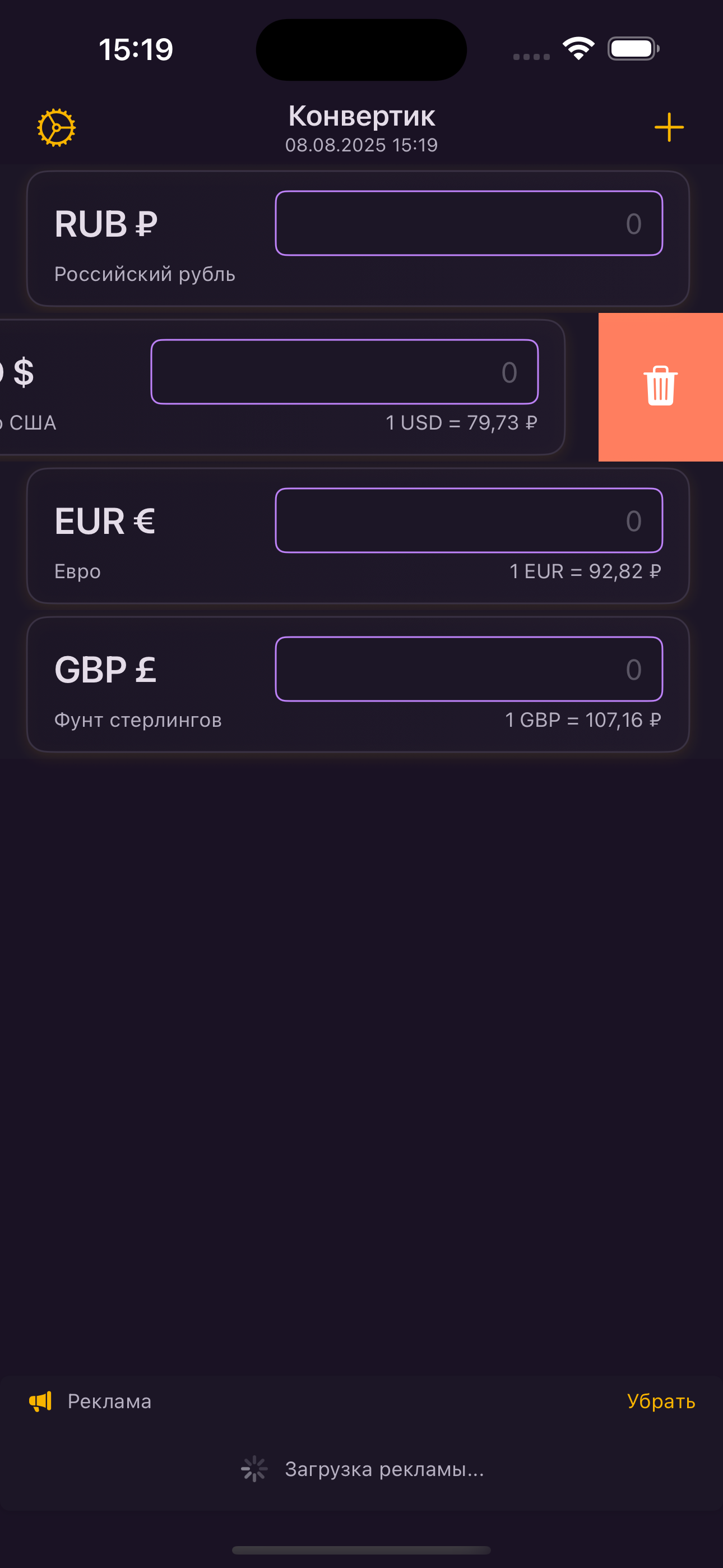723x1568 pixels.
Task: Focus the USD amount field
Action: 345,372
